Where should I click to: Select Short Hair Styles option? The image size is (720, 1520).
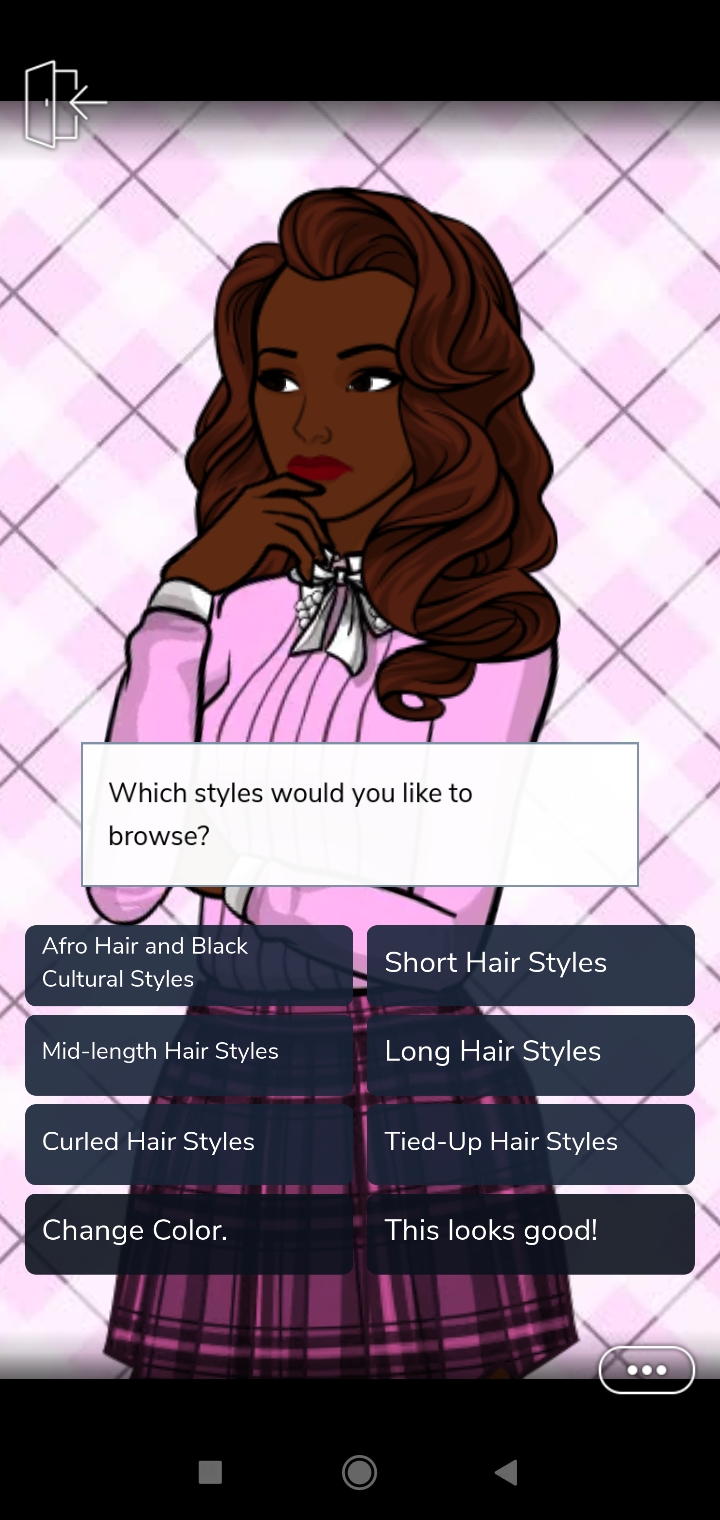click(531, 965)
